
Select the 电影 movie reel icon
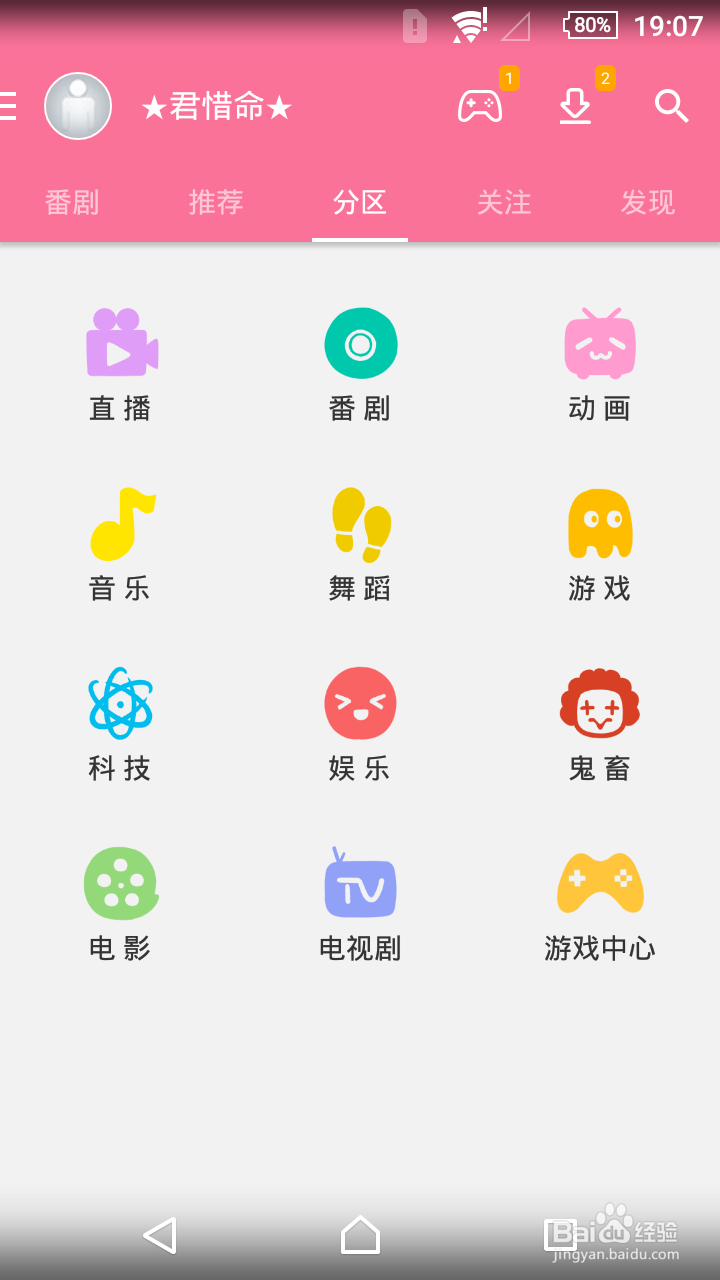pos(121,884)
